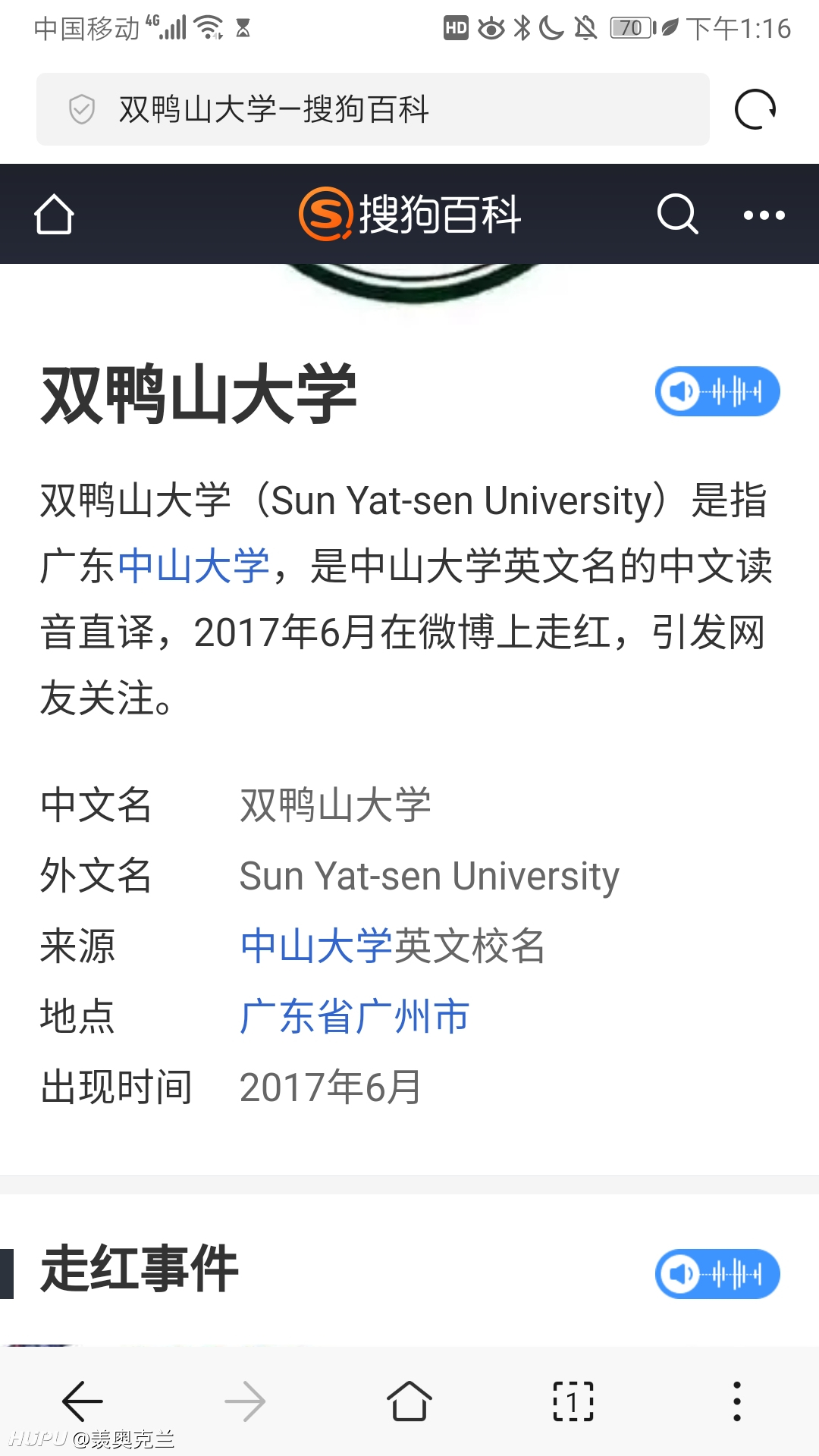Screen dimensions: 819x1456
Task: Open the 中山大学 link in the 来源 row
Action: [x=315, y=946]
